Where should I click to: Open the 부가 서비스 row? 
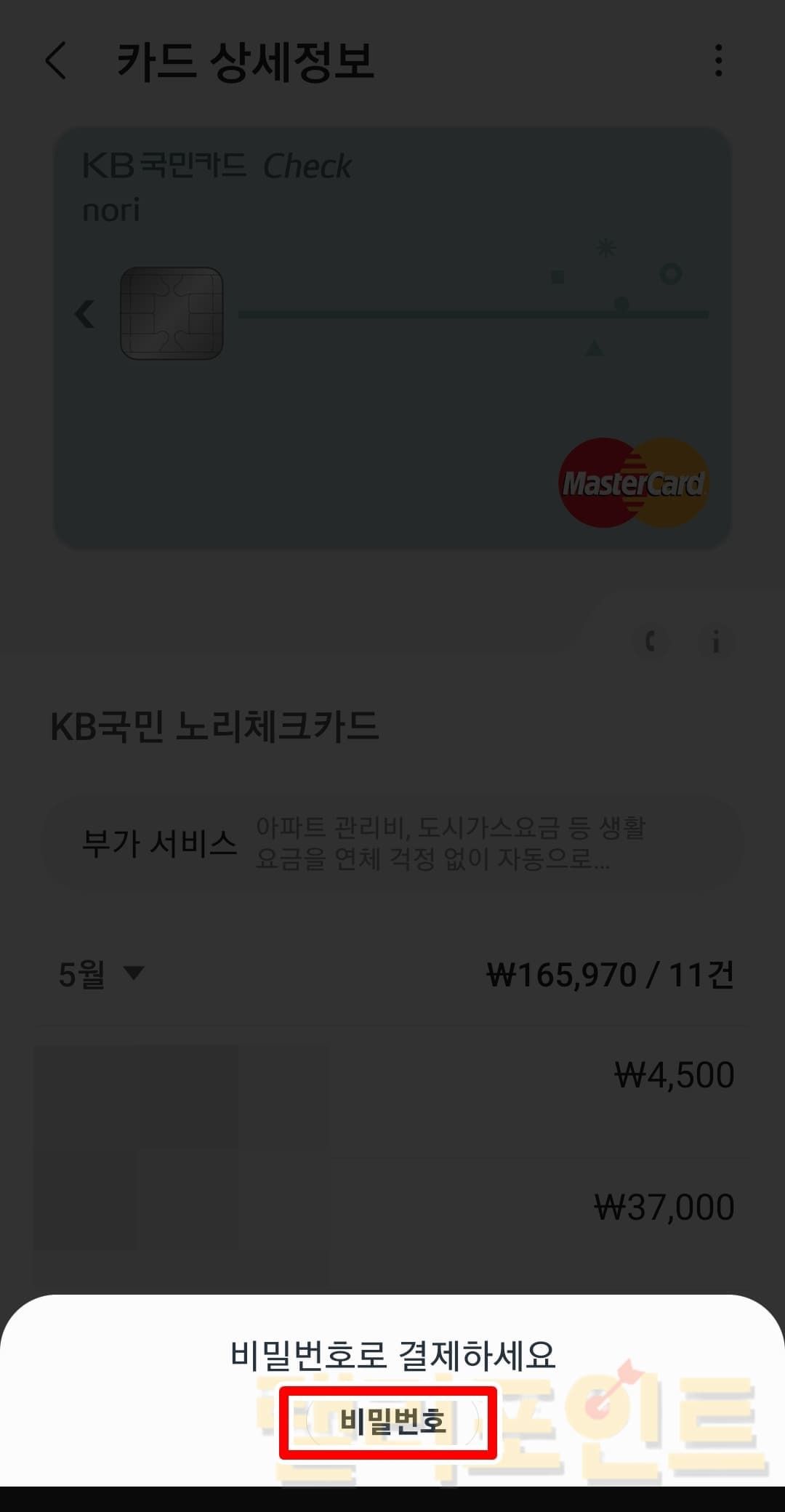tap(392, 843)
